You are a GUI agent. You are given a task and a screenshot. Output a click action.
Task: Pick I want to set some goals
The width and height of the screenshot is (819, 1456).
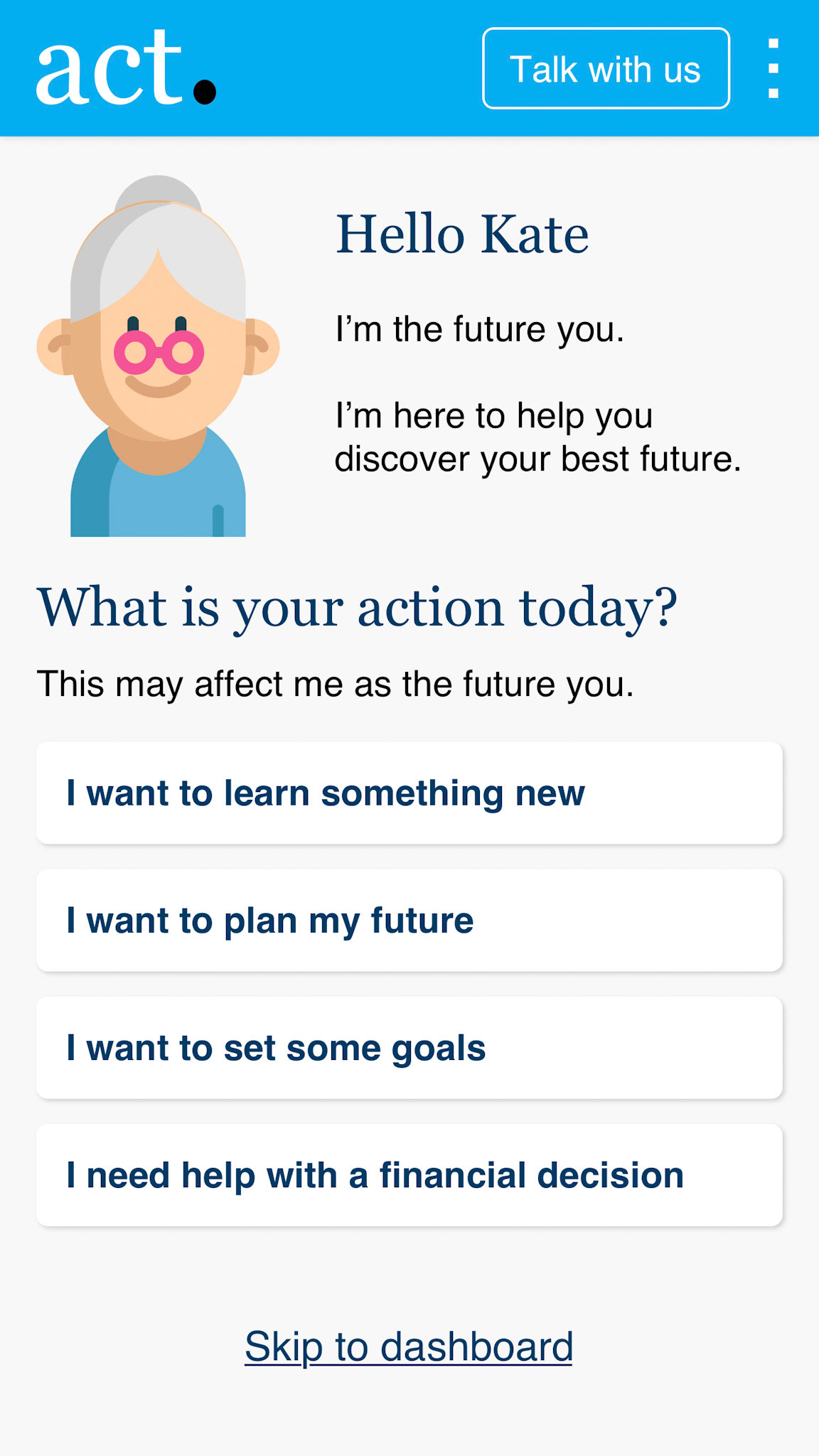pyautogui.click(x=409, y=1047)
